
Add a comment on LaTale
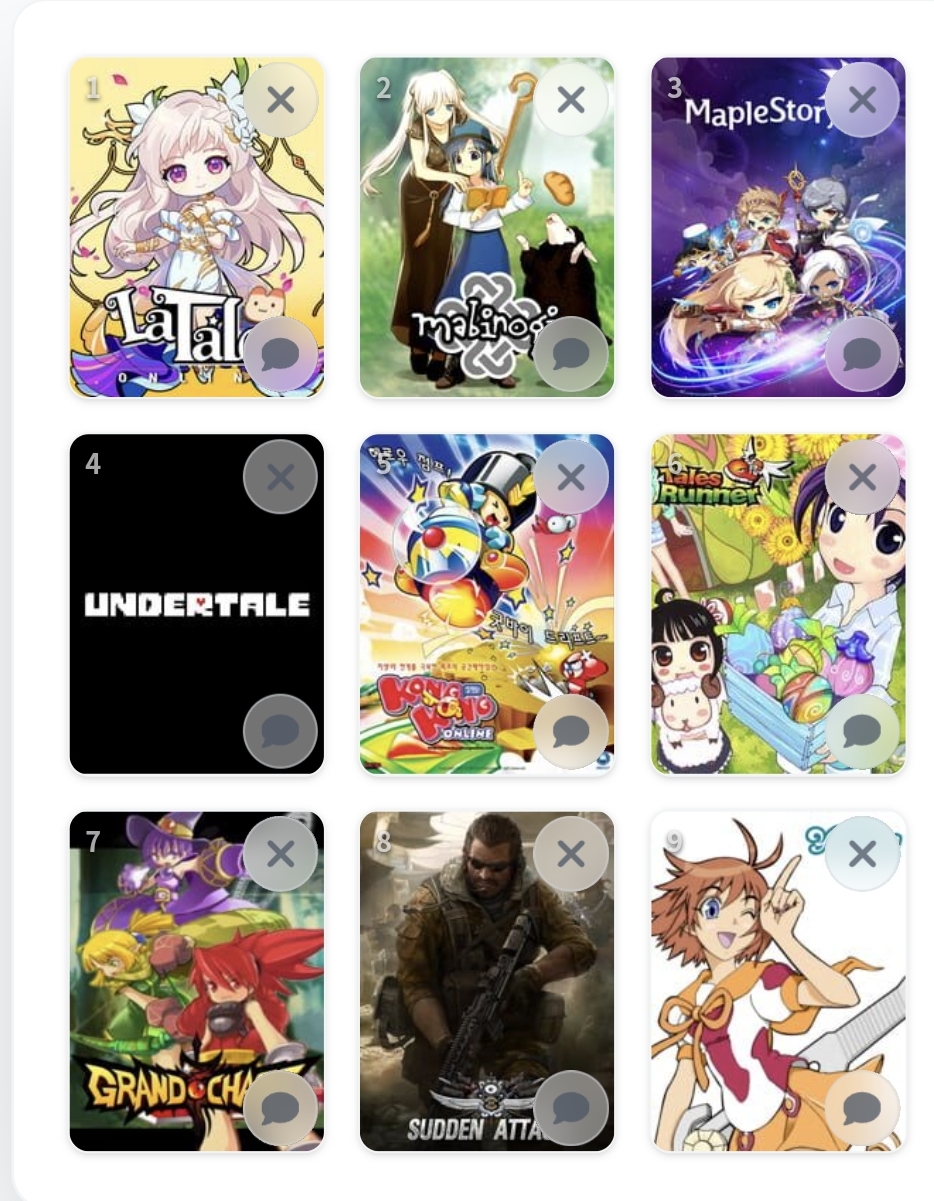click(280, 354)
